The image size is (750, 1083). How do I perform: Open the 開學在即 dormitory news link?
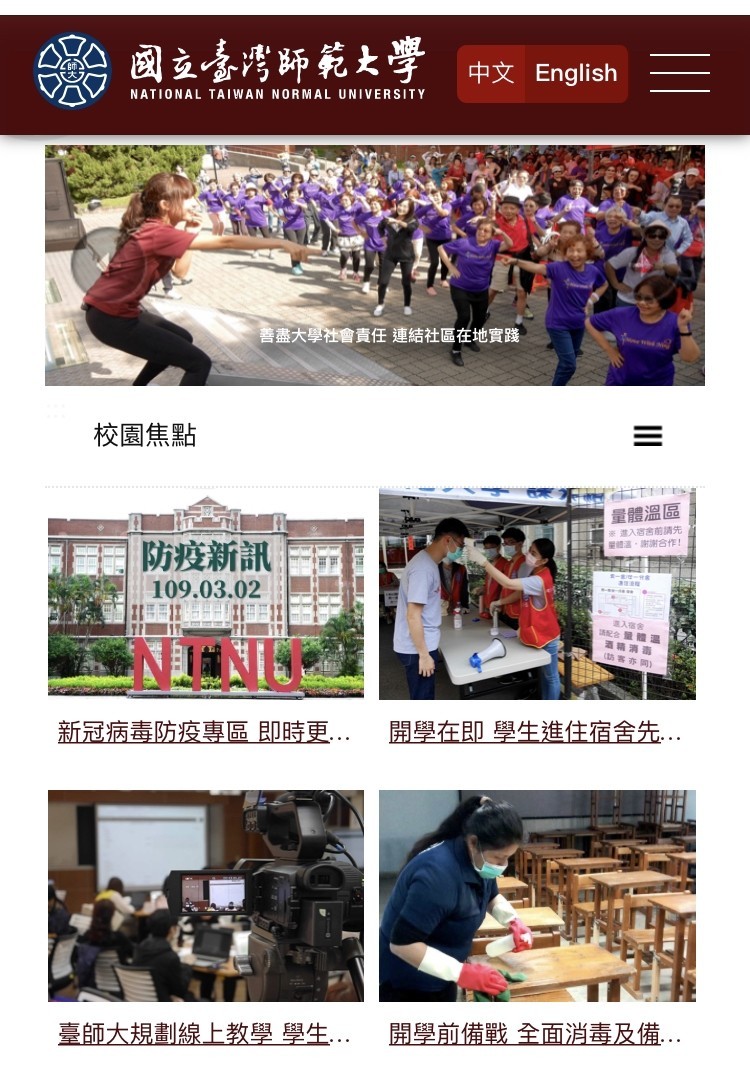tap(536, 732)
